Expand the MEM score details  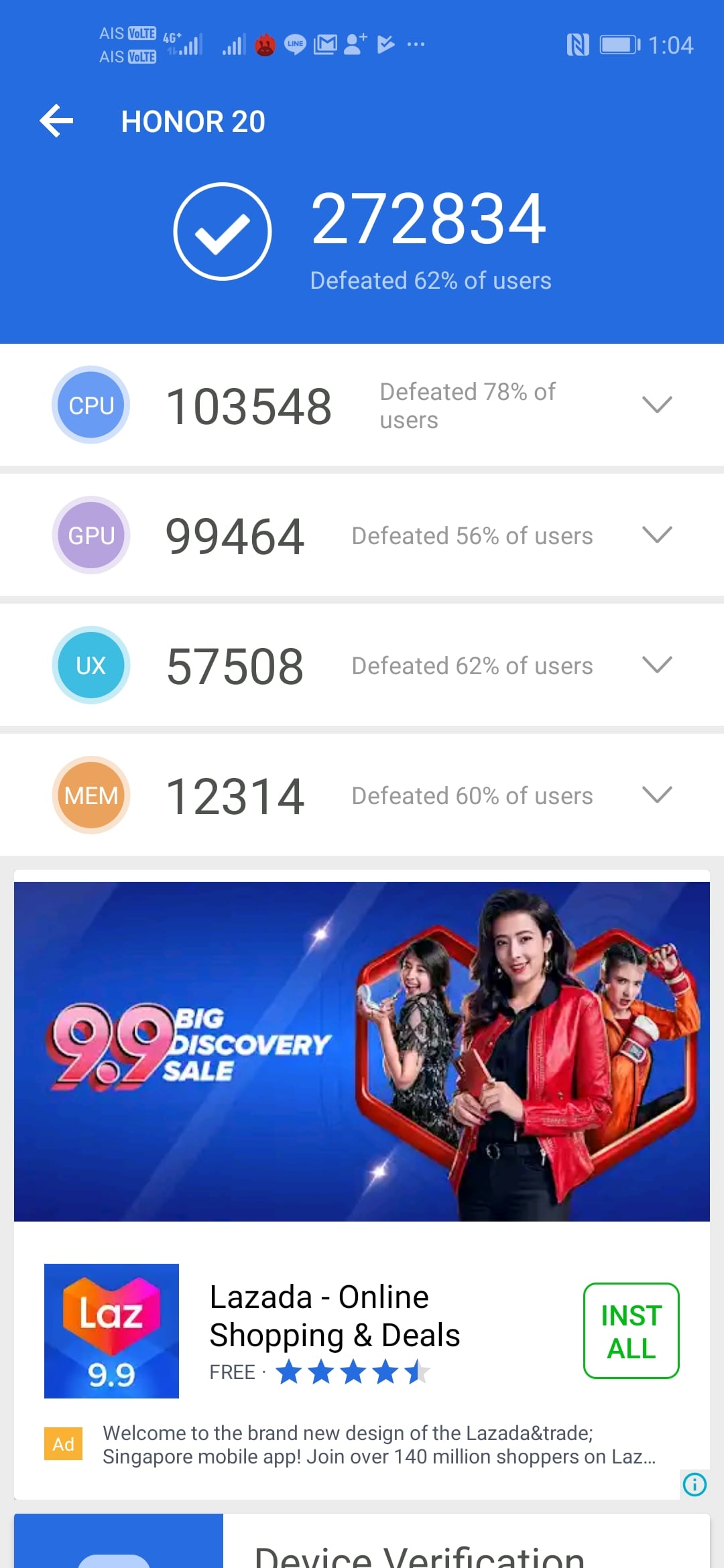coord(656,795)
